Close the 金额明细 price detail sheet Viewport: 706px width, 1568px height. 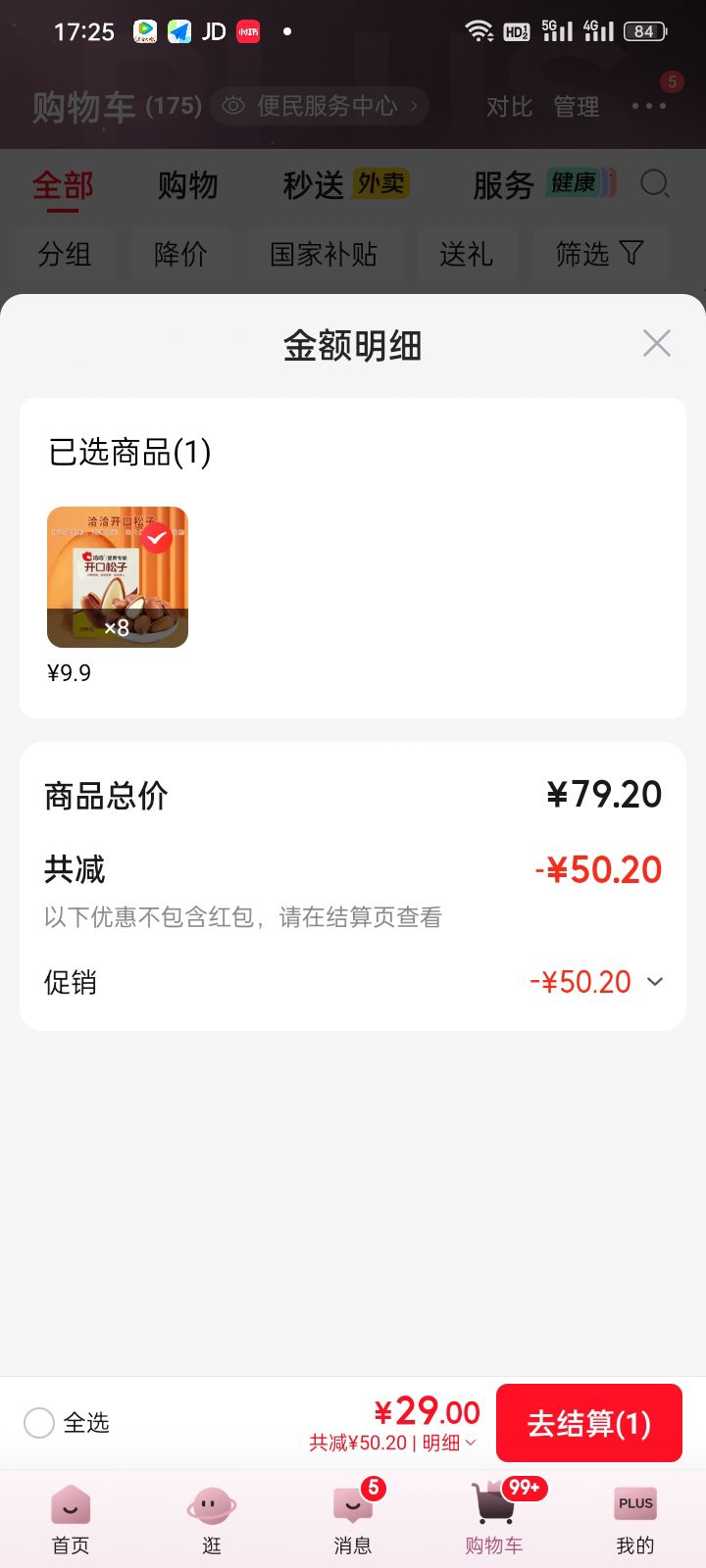click(x=656, y=343)
